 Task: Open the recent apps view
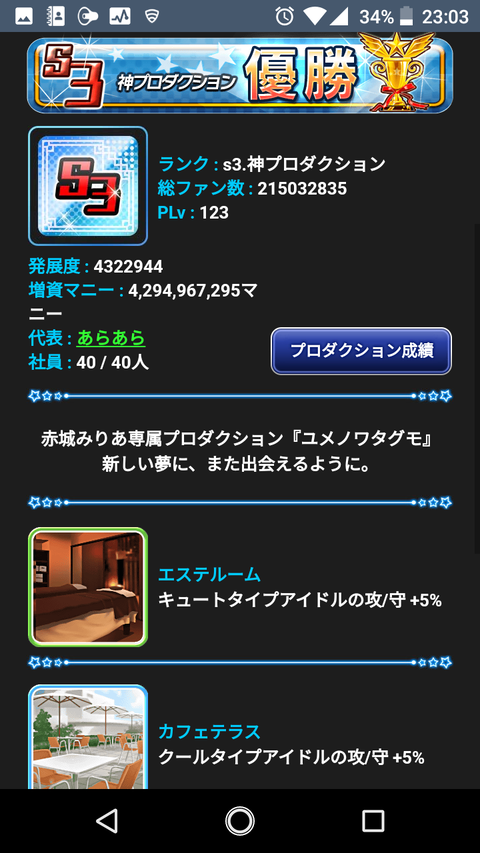[x=373, y=821]
